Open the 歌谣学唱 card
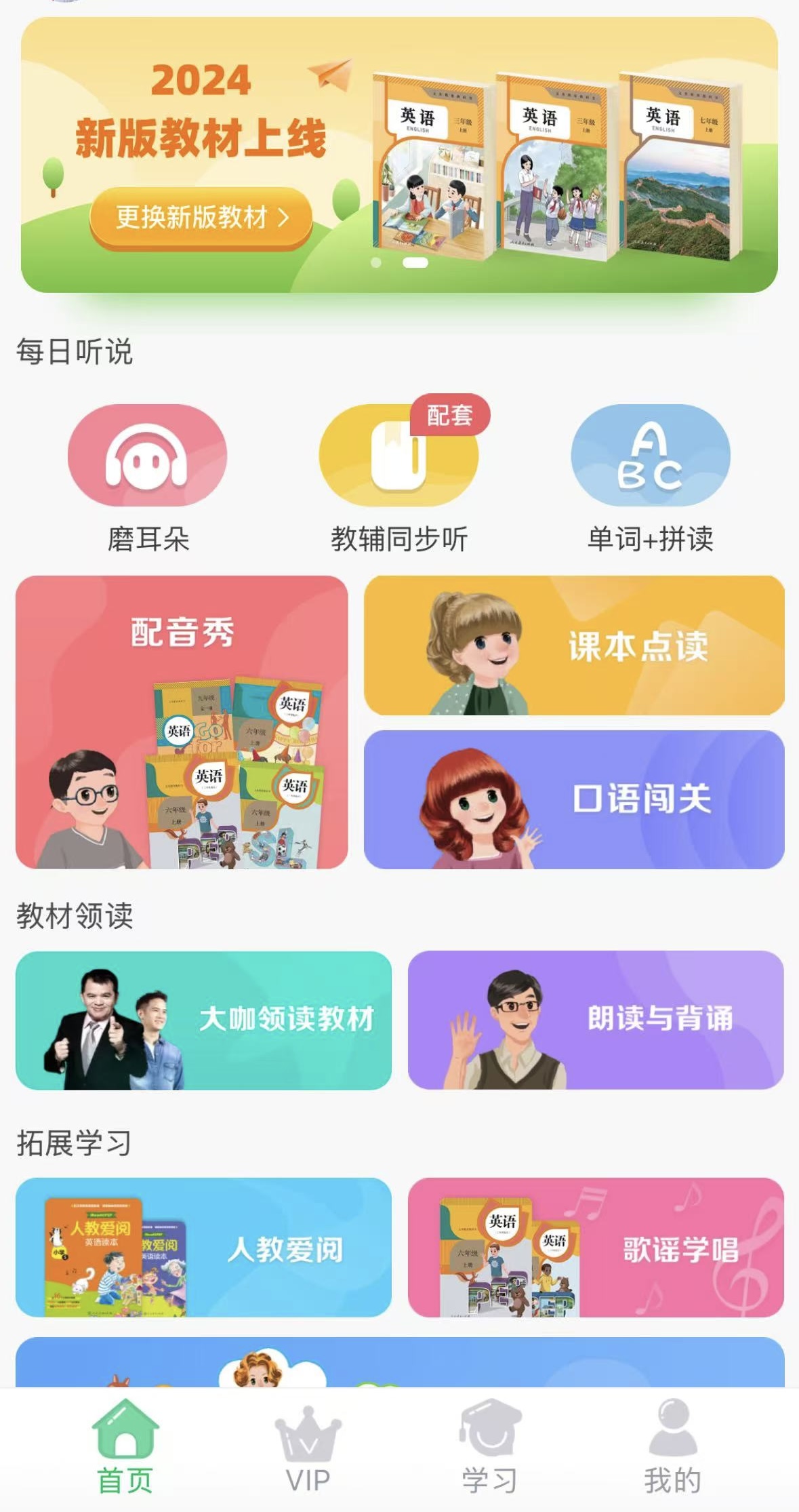799x1512 pixels. click(x=596, y=1248)
